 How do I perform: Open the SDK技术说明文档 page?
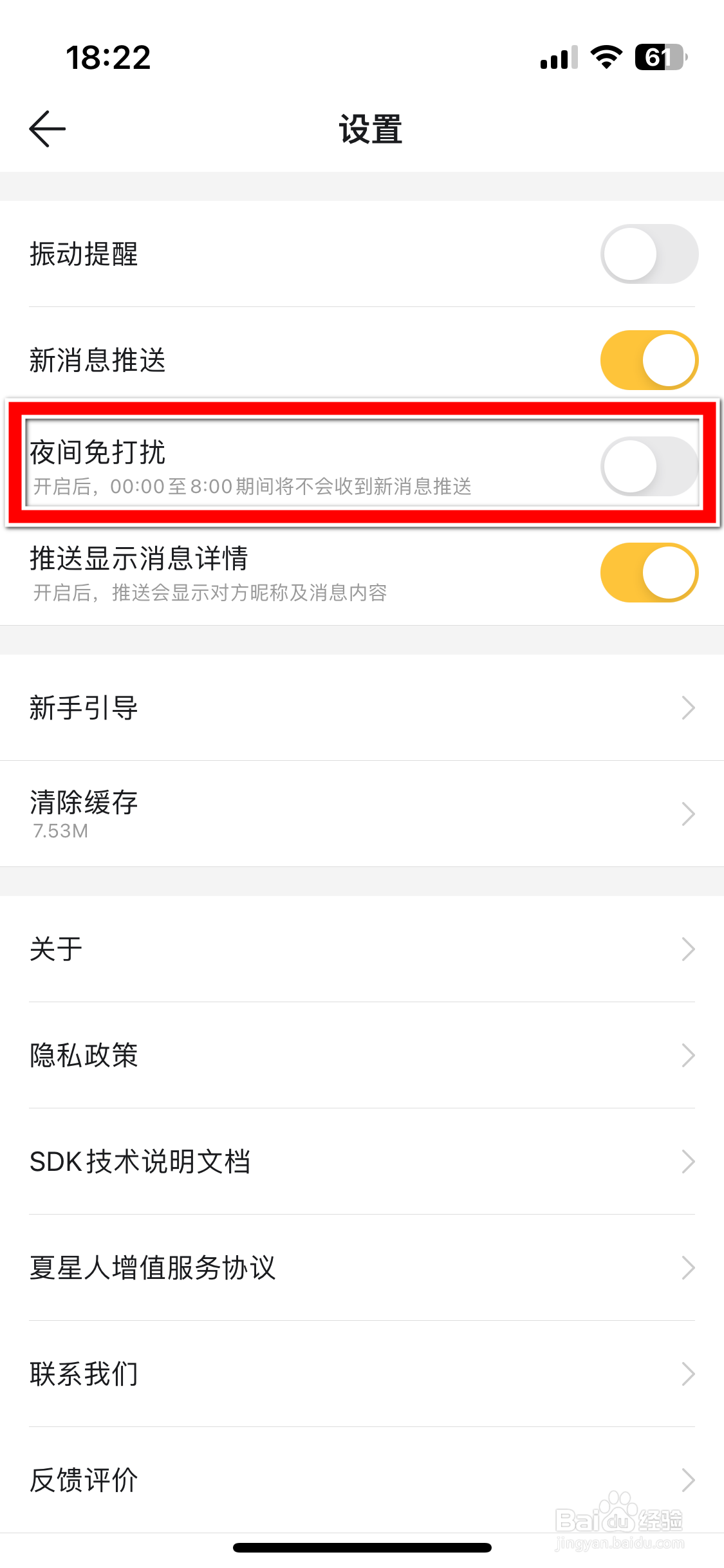(362, 1162)
